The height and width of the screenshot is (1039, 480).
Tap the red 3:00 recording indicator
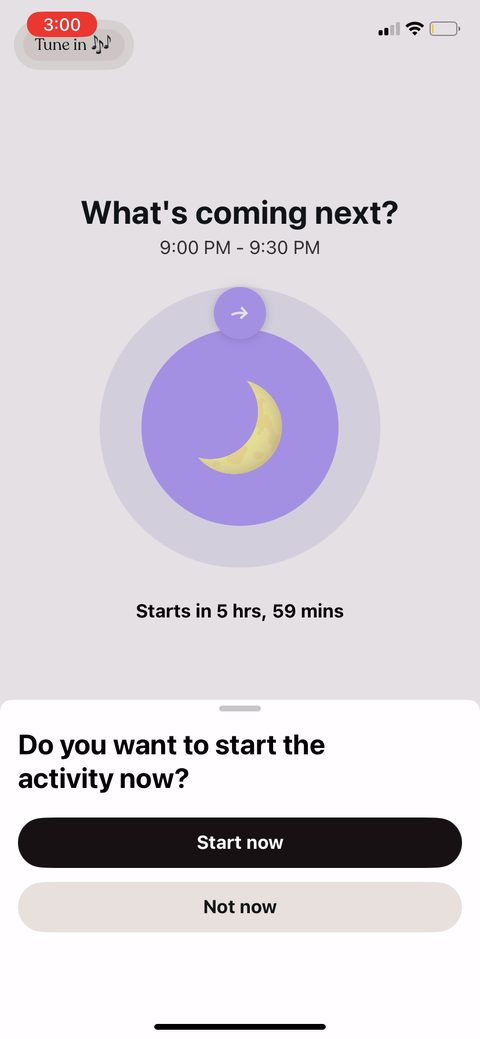pyautogui.click(x=62, y=25)
